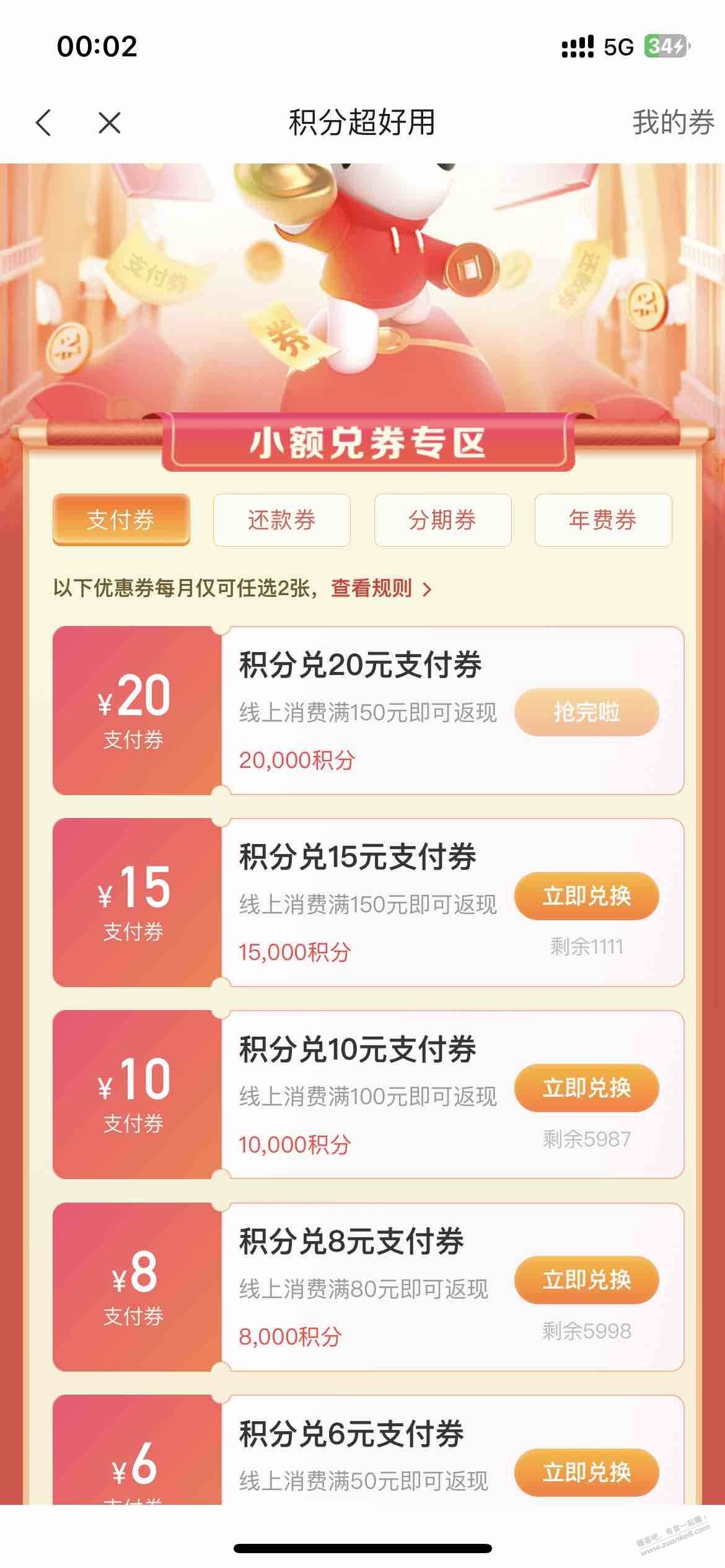Switch to the 分期券 tab
725x1568 pixels.
(442, 520)
